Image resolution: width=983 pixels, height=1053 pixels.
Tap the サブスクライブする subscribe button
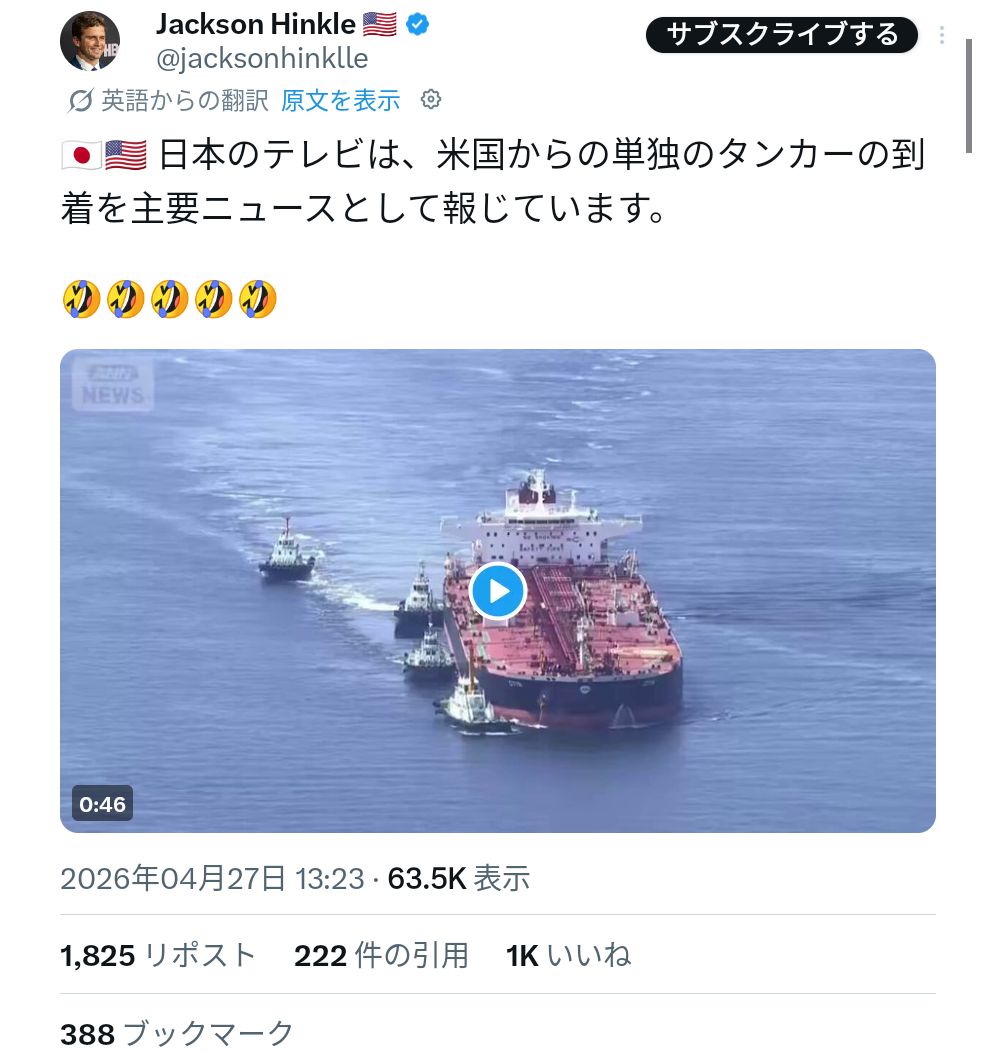pyautogui.click(x=782, y=35)
